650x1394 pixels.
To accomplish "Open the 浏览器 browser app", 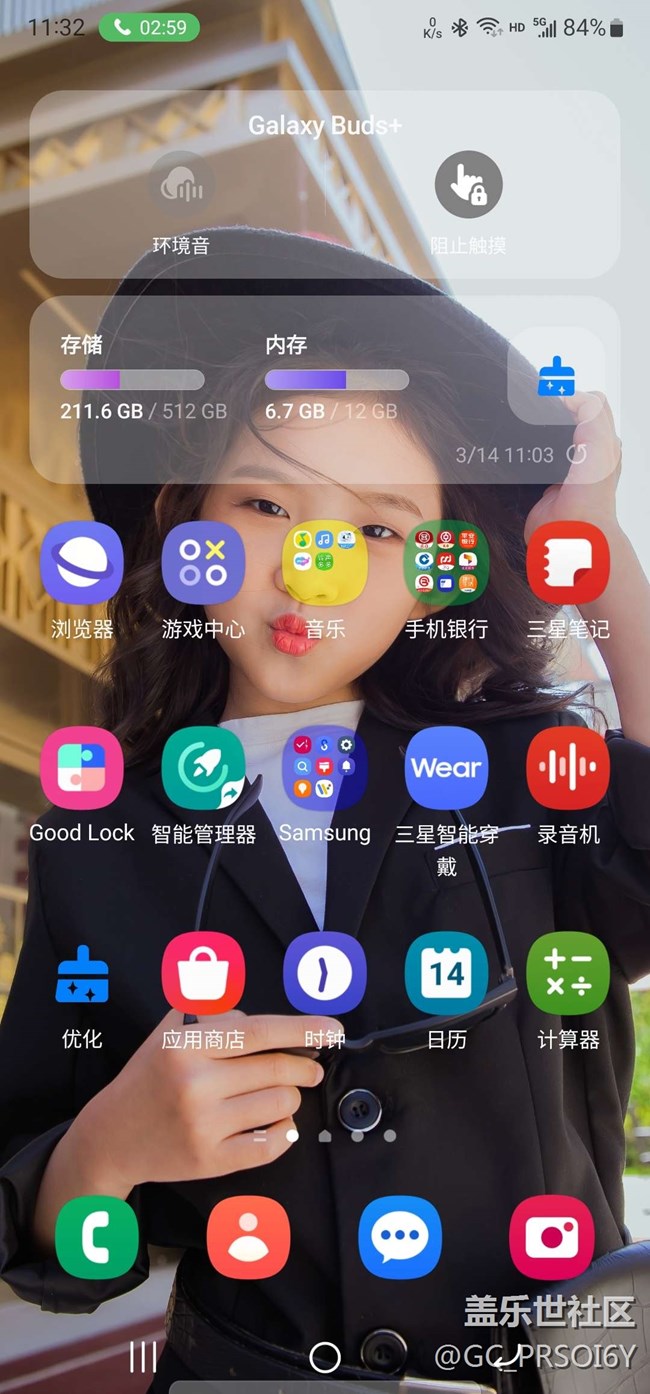I will tap(82, 563).
